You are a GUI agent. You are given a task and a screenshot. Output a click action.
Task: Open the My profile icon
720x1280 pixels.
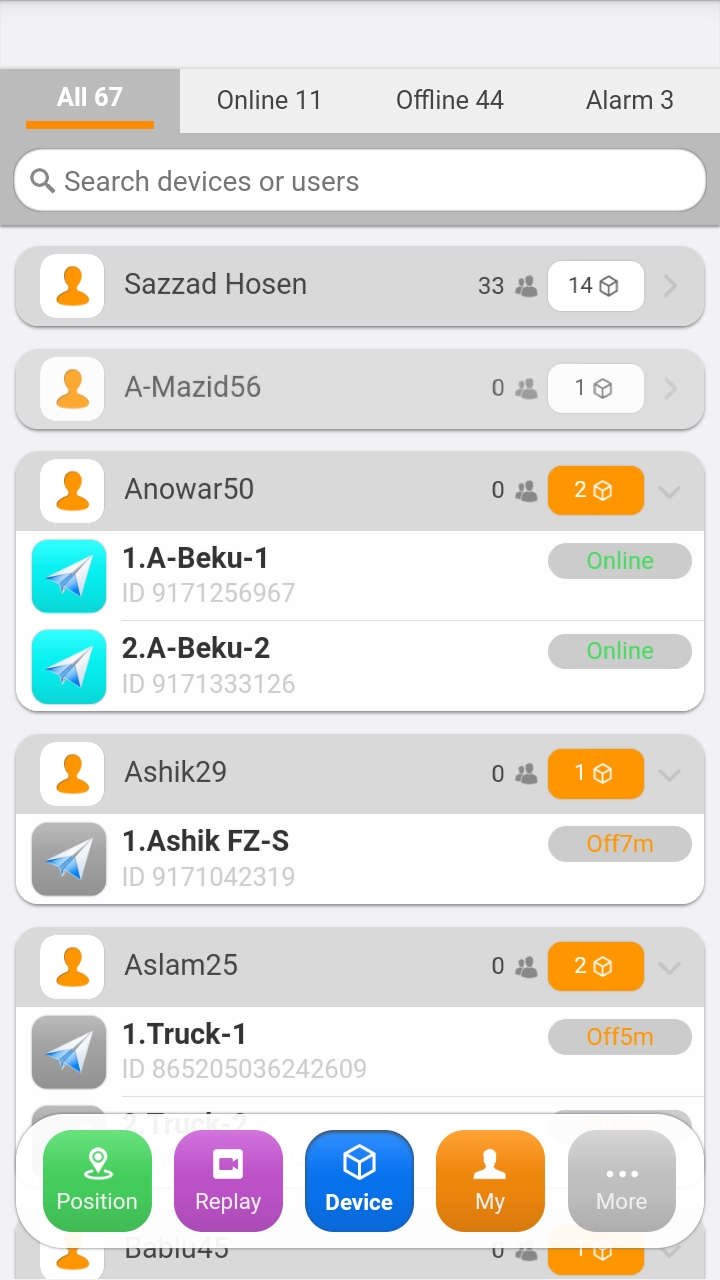(490, 1163)
